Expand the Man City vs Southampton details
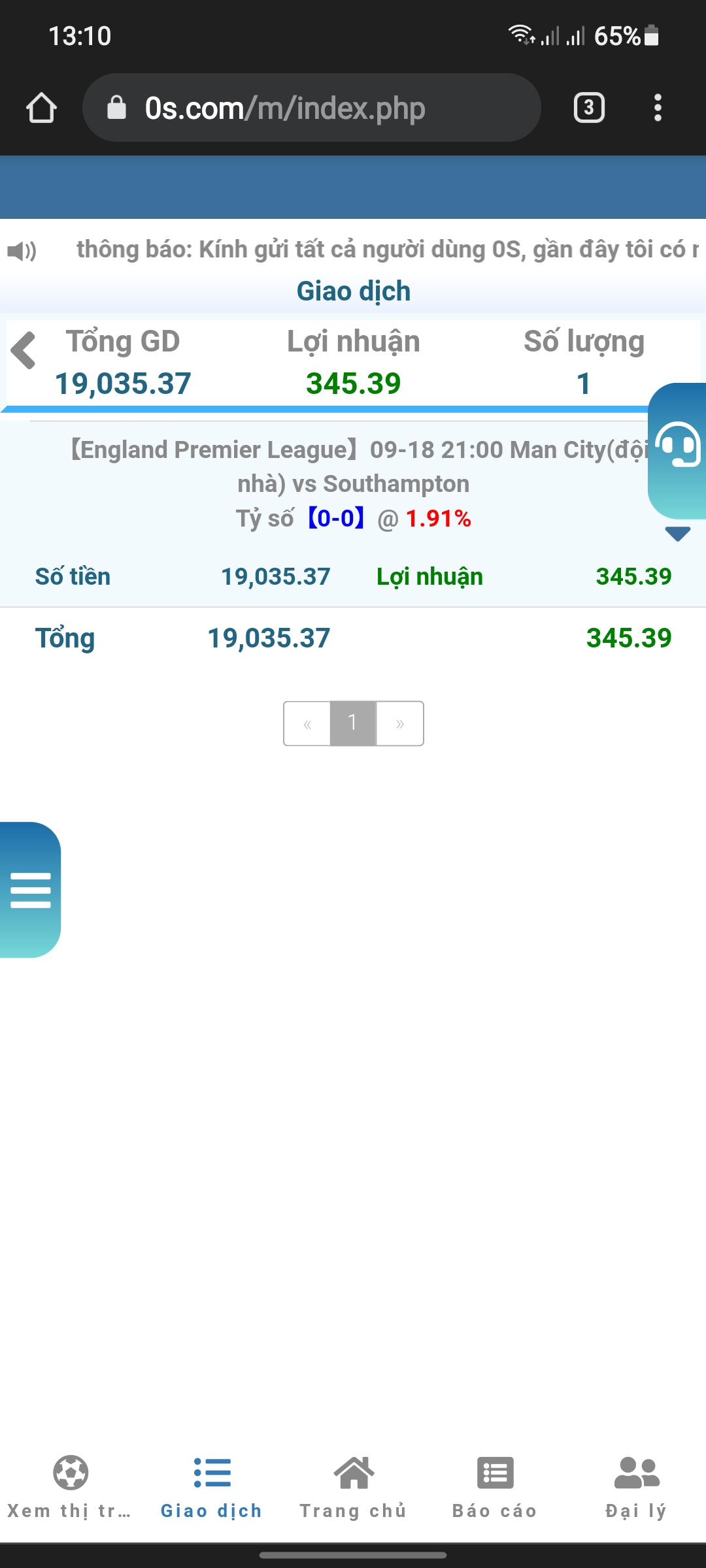 tap(677, 534)
